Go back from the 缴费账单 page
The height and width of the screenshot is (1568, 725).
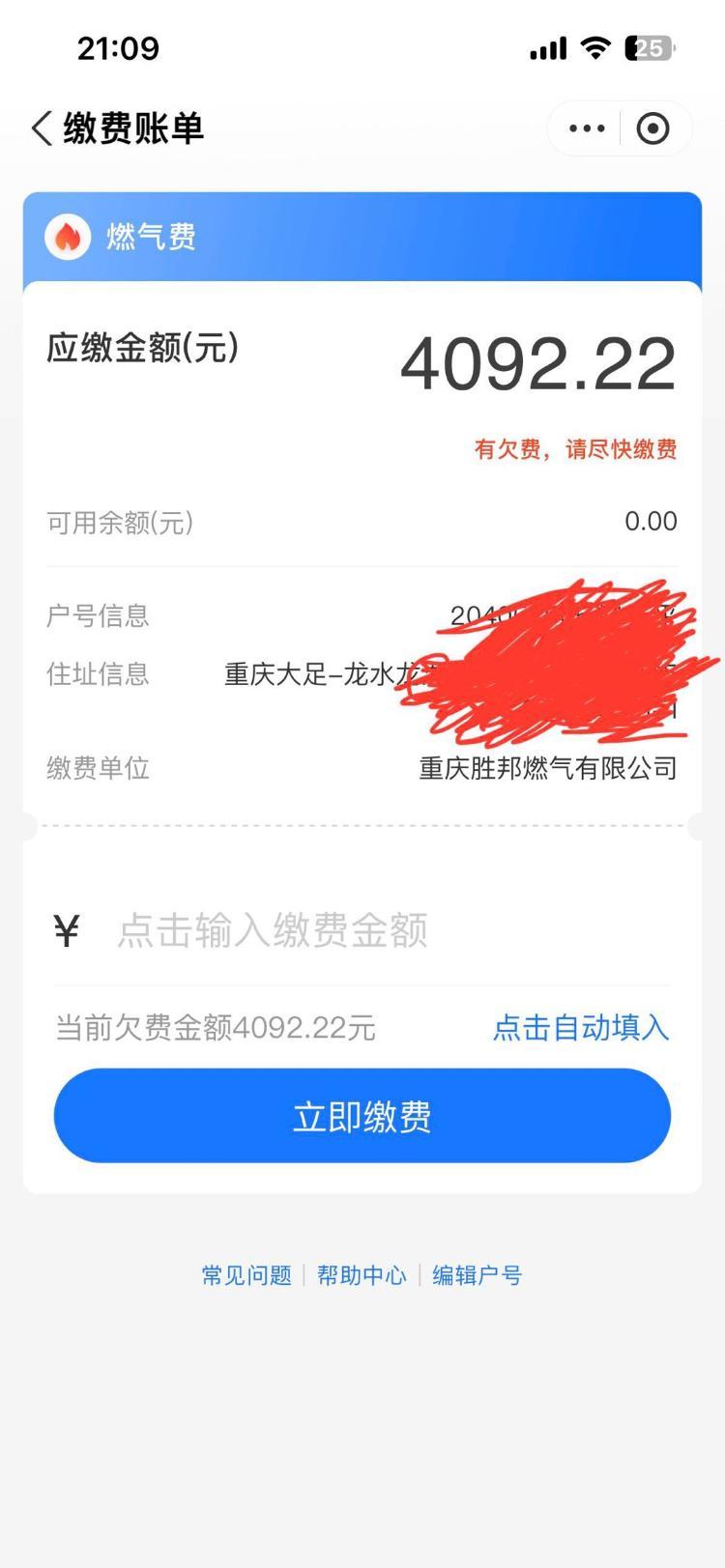coord(42,128)
